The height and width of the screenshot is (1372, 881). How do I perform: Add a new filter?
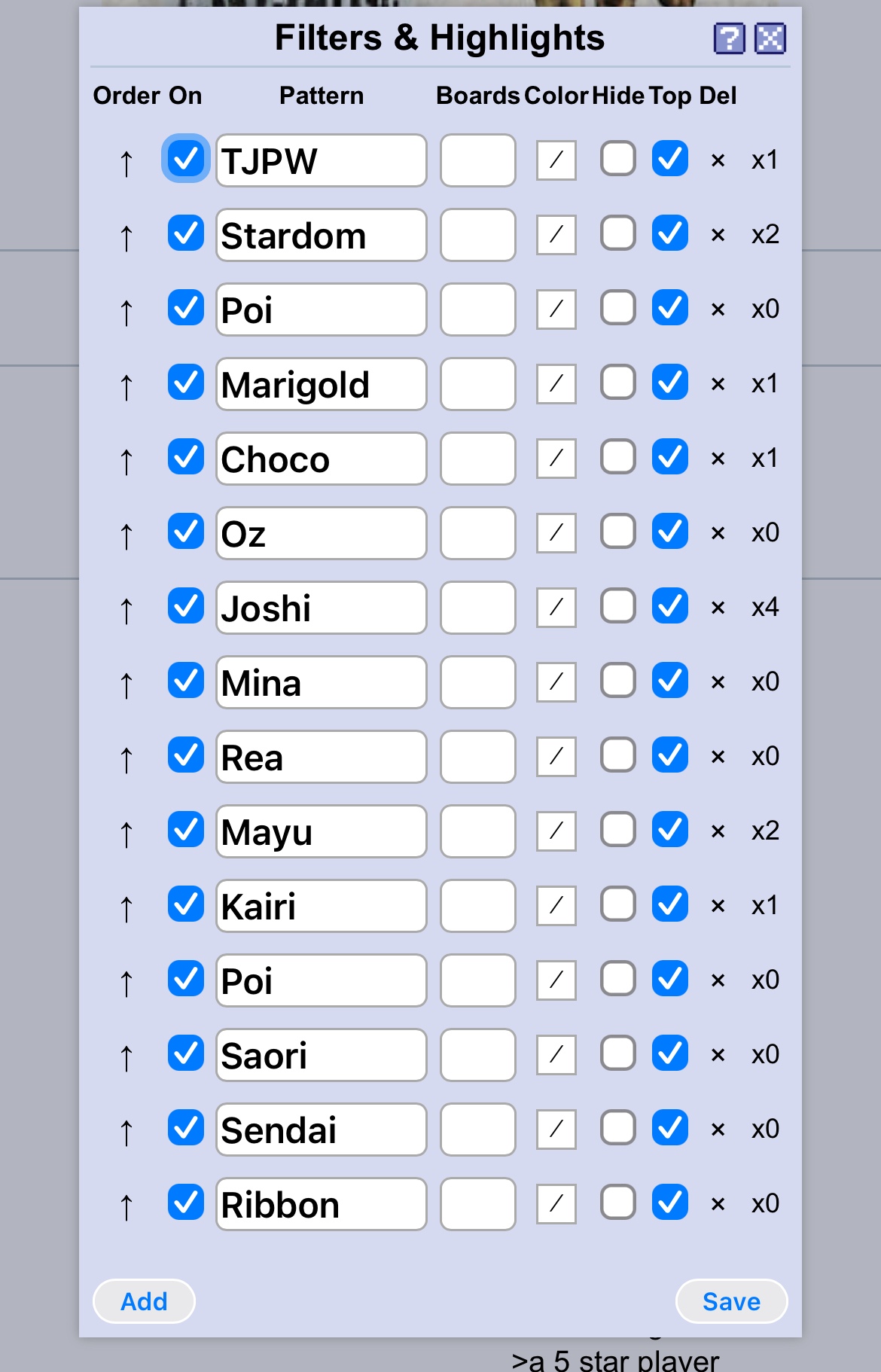[144, 1301]
